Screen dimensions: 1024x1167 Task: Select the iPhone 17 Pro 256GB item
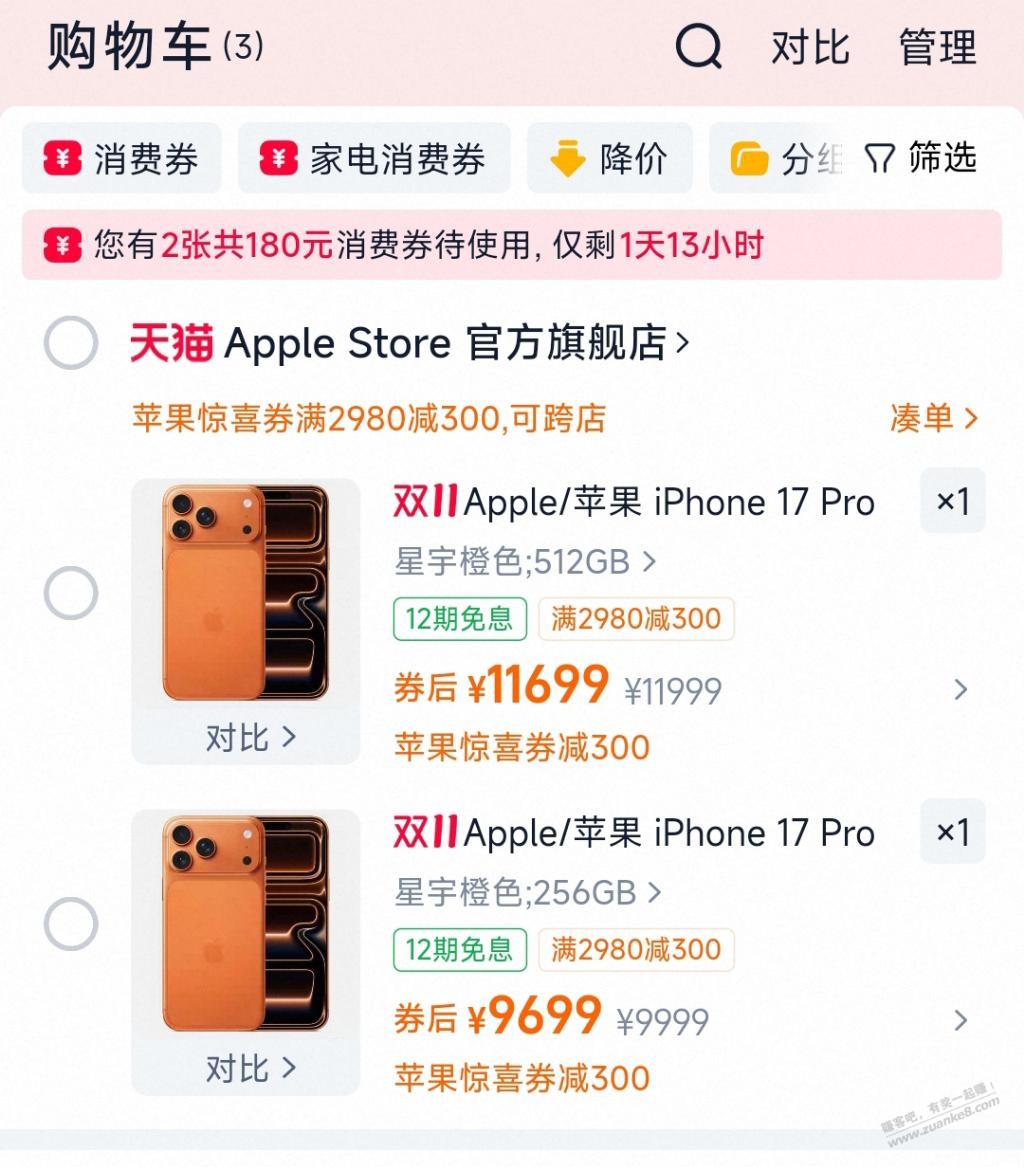(71, 924)
